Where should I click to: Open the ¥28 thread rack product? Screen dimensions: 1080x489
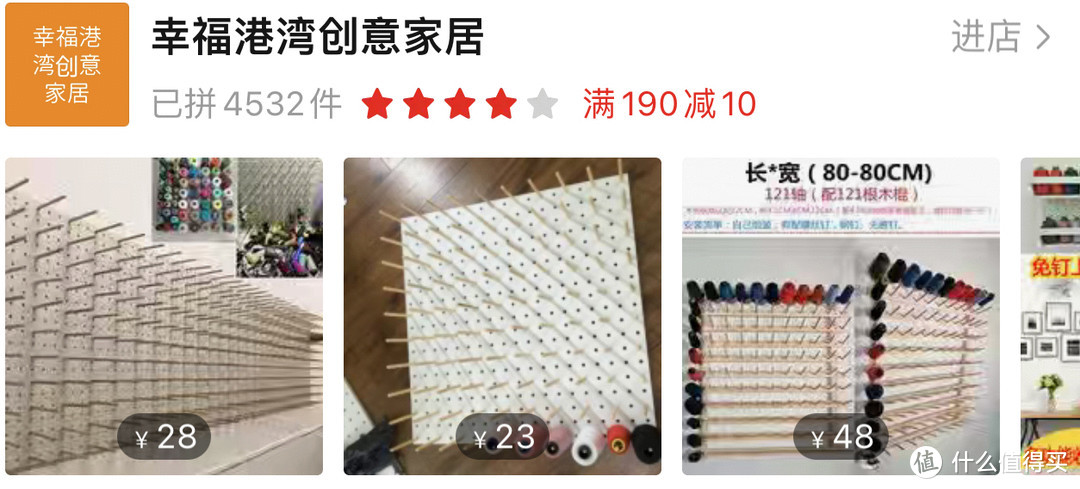(164, 316)
